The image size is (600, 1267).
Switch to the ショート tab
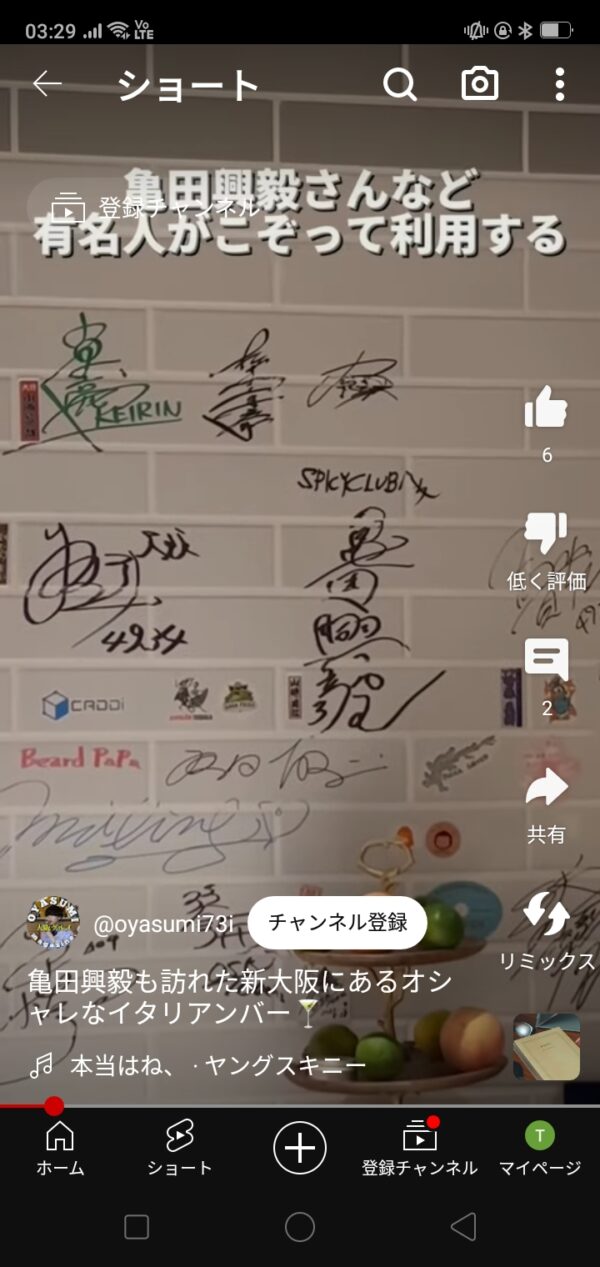(180, 1148)
